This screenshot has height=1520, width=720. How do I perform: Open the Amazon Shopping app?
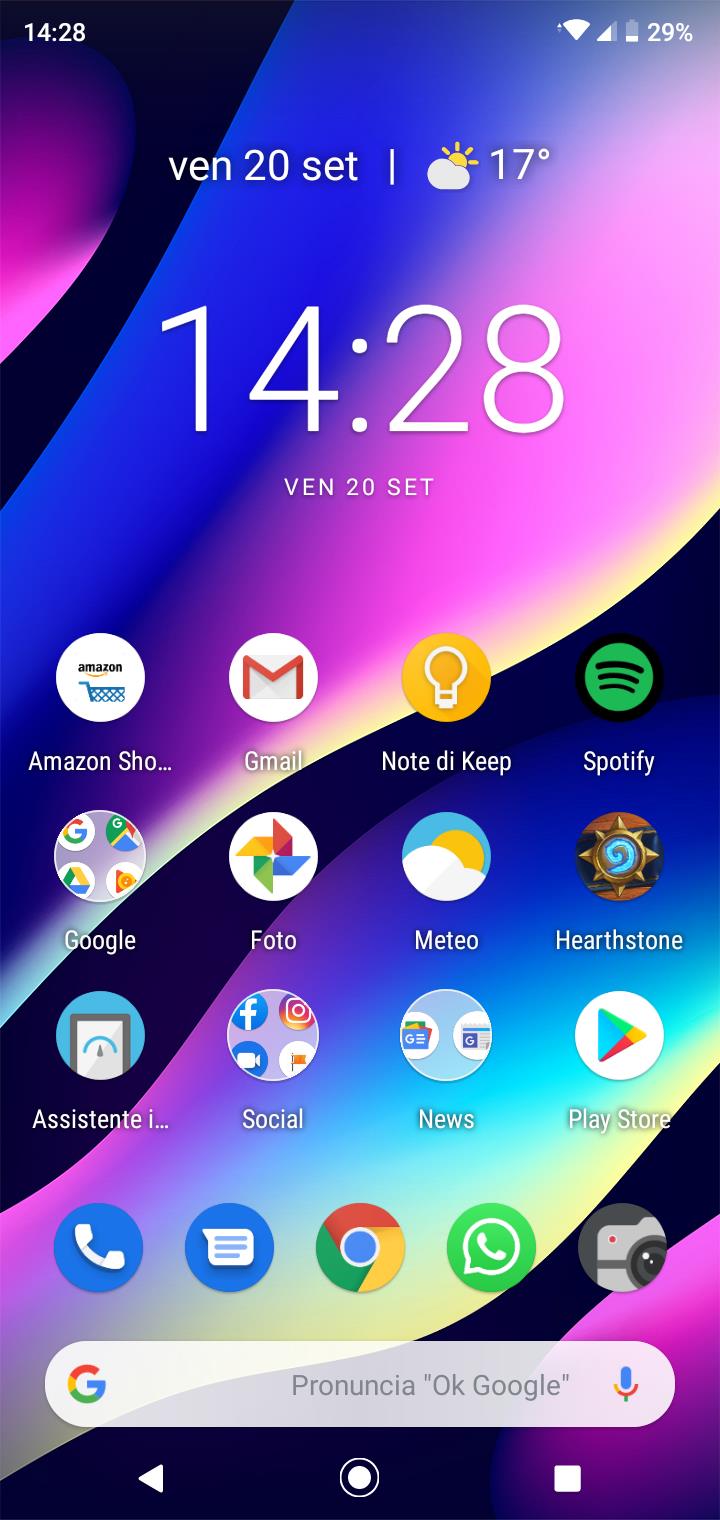pos(100,678)
